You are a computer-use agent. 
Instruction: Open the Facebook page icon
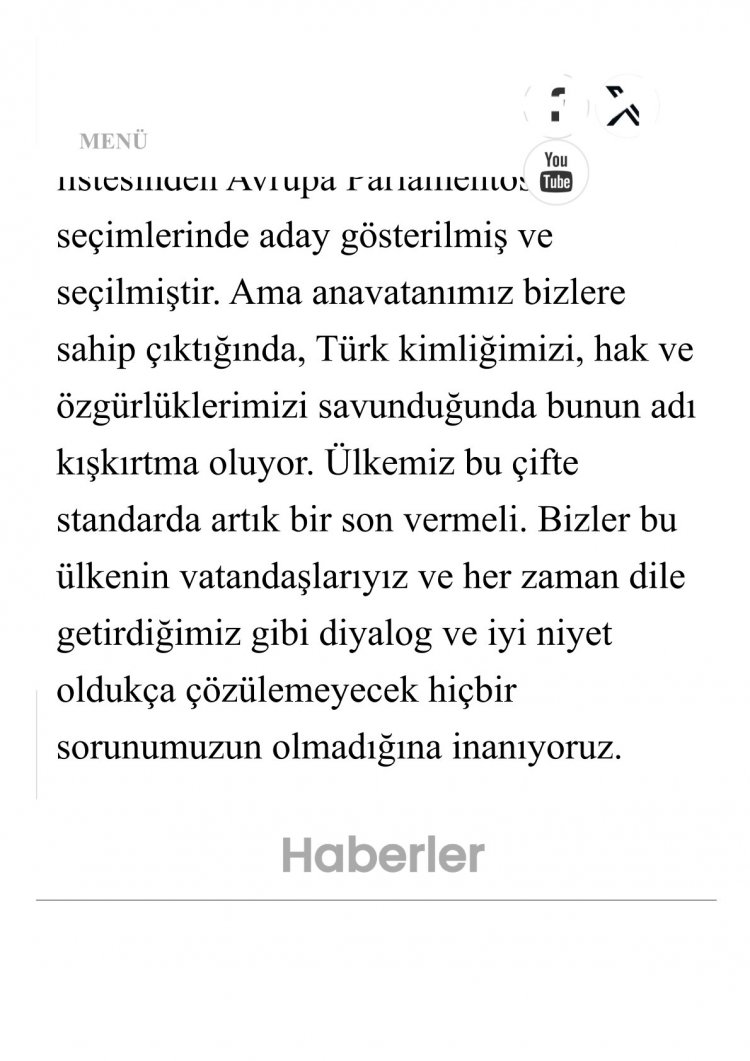(x=556, y=106)
